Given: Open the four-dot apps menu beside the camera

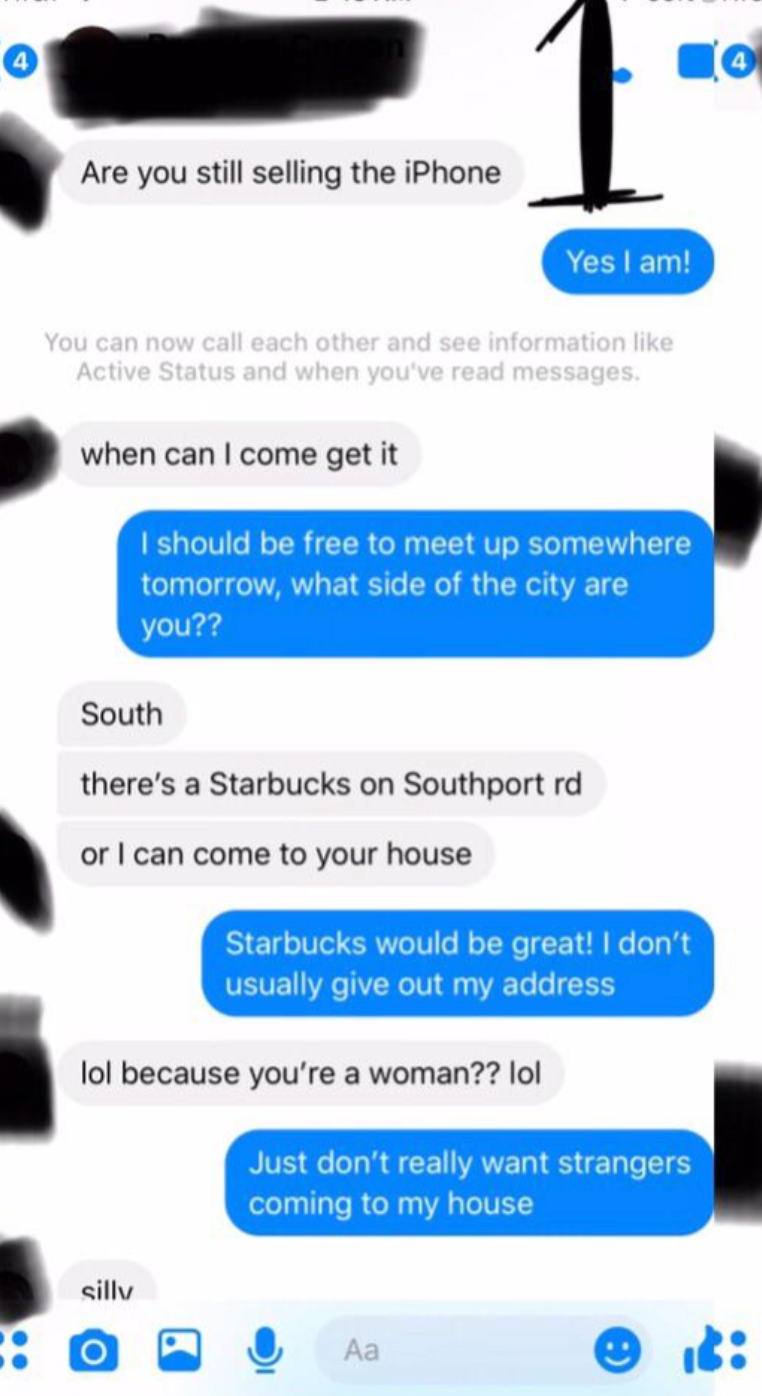Looking at the screenshot, I should click(14, 1351).
